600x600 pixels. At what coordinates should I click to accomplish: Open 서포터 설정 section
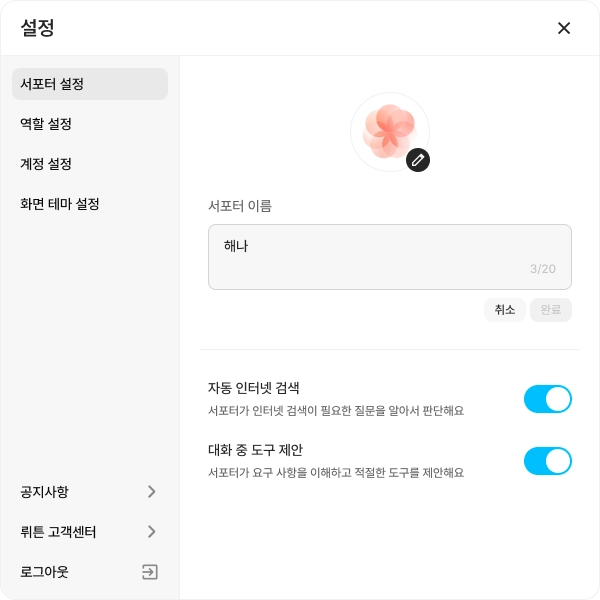click(x=89, y=84)
